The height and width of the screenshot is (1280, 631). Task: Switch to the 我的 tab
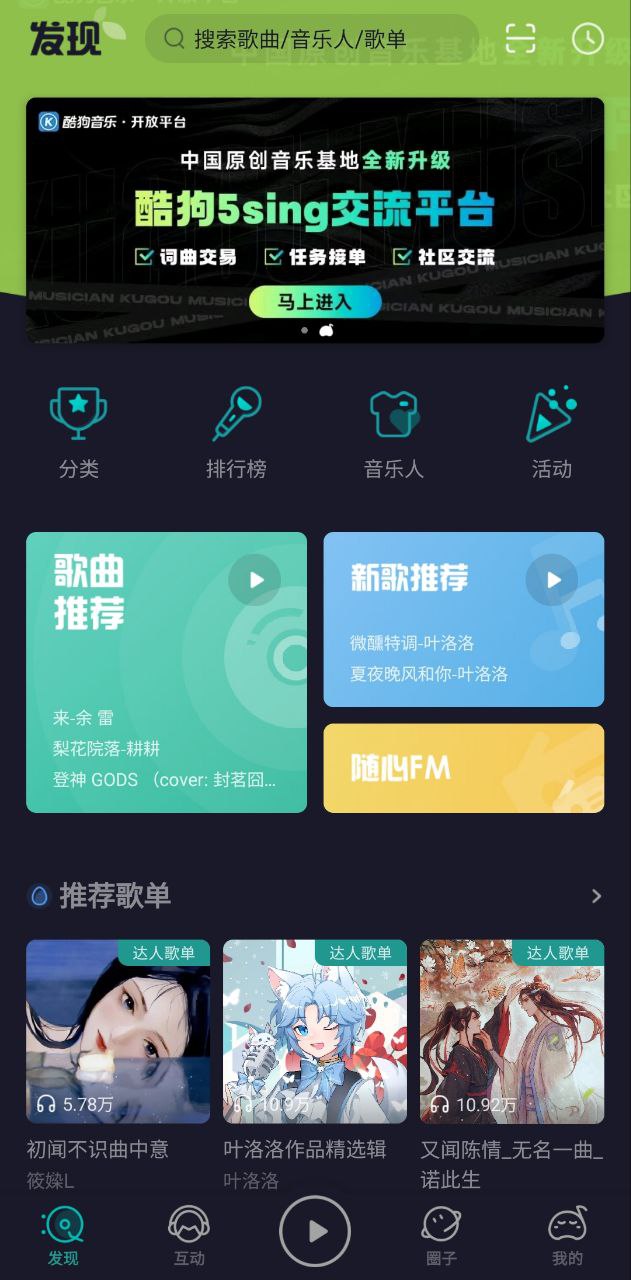pyautogui.click(x=567, y=1235)
